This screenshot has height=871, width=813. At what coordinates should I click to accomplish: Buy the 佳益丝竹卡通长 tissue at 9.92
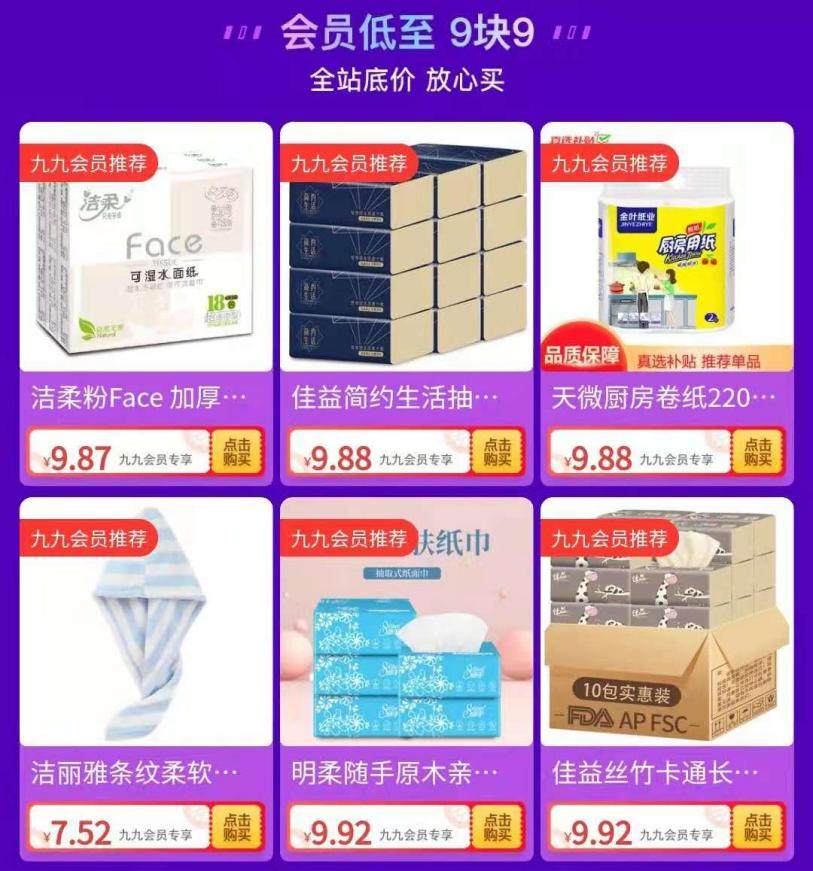758,828
